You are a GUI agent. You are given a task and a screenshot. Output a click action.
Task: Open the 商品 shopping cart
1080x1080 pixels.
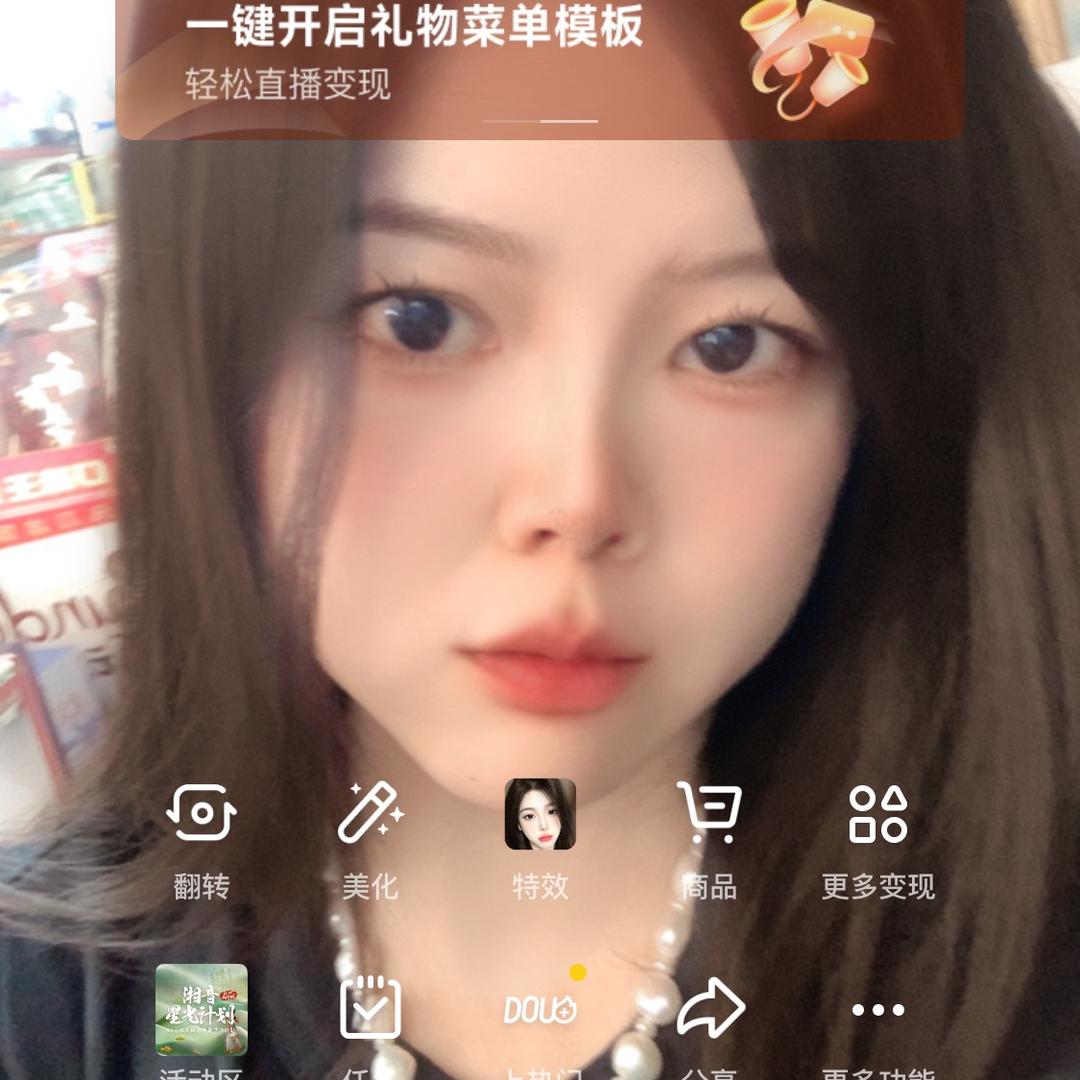coord(709,814)
